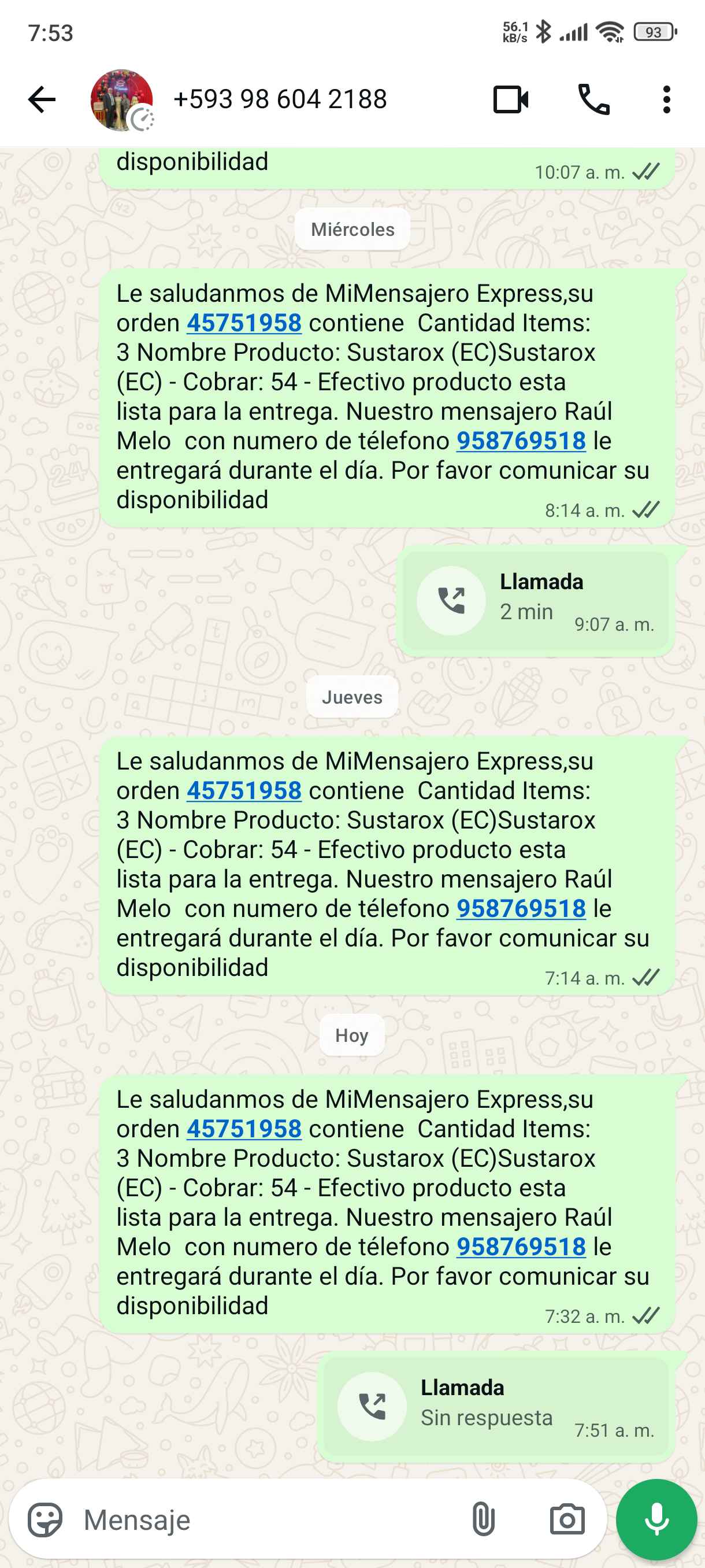Open order link 45751958 in Hoy message

point(244,1129)
